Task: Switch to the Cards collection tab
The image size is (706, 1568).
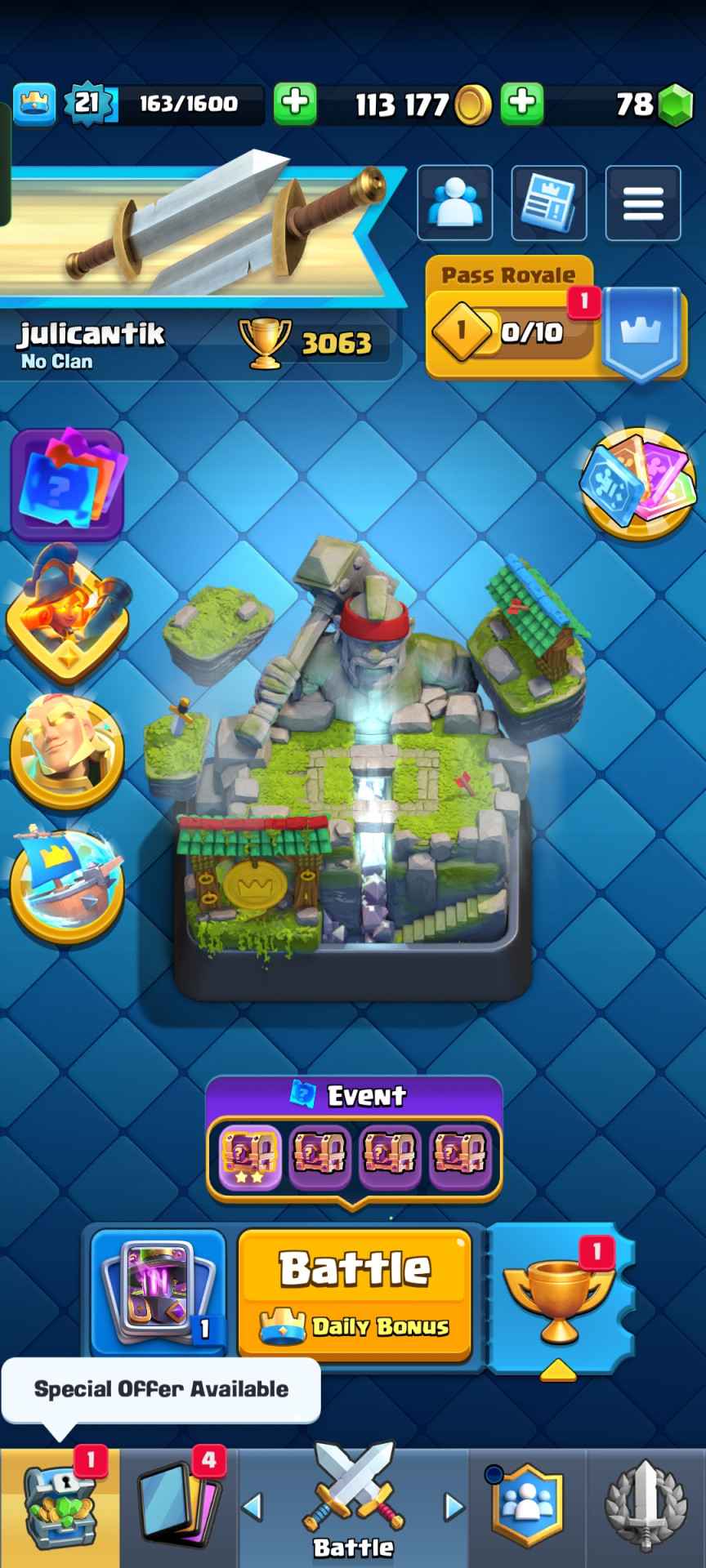Action: (x=180, y=1508)
